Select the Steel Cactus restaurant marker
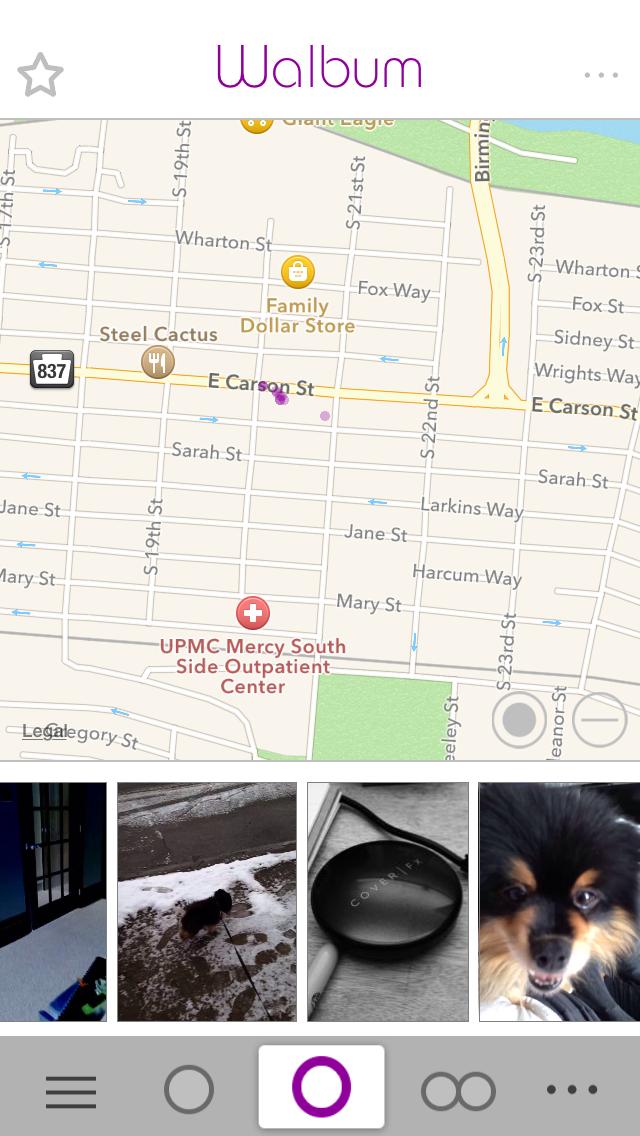 [157, 361]
